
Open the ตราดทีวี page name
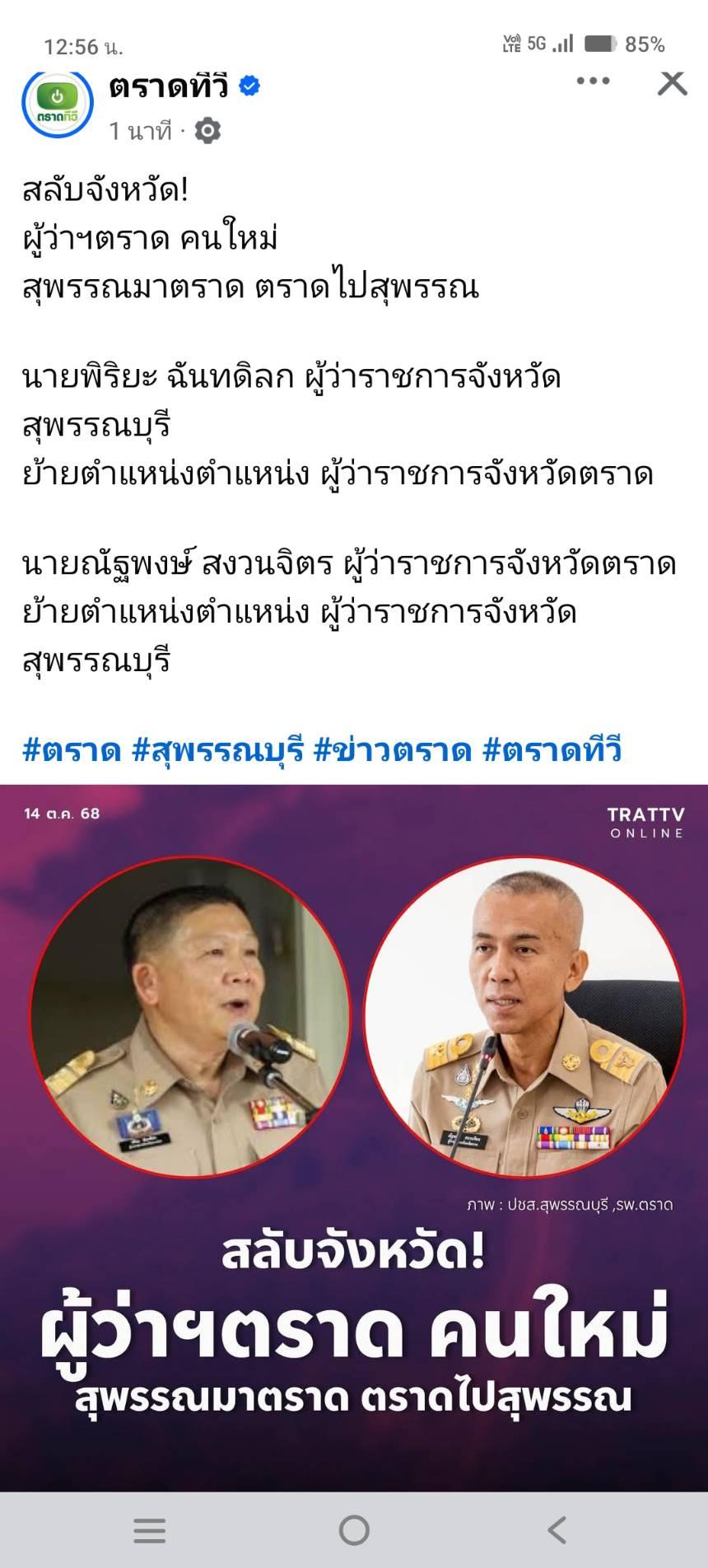[169, 86]
